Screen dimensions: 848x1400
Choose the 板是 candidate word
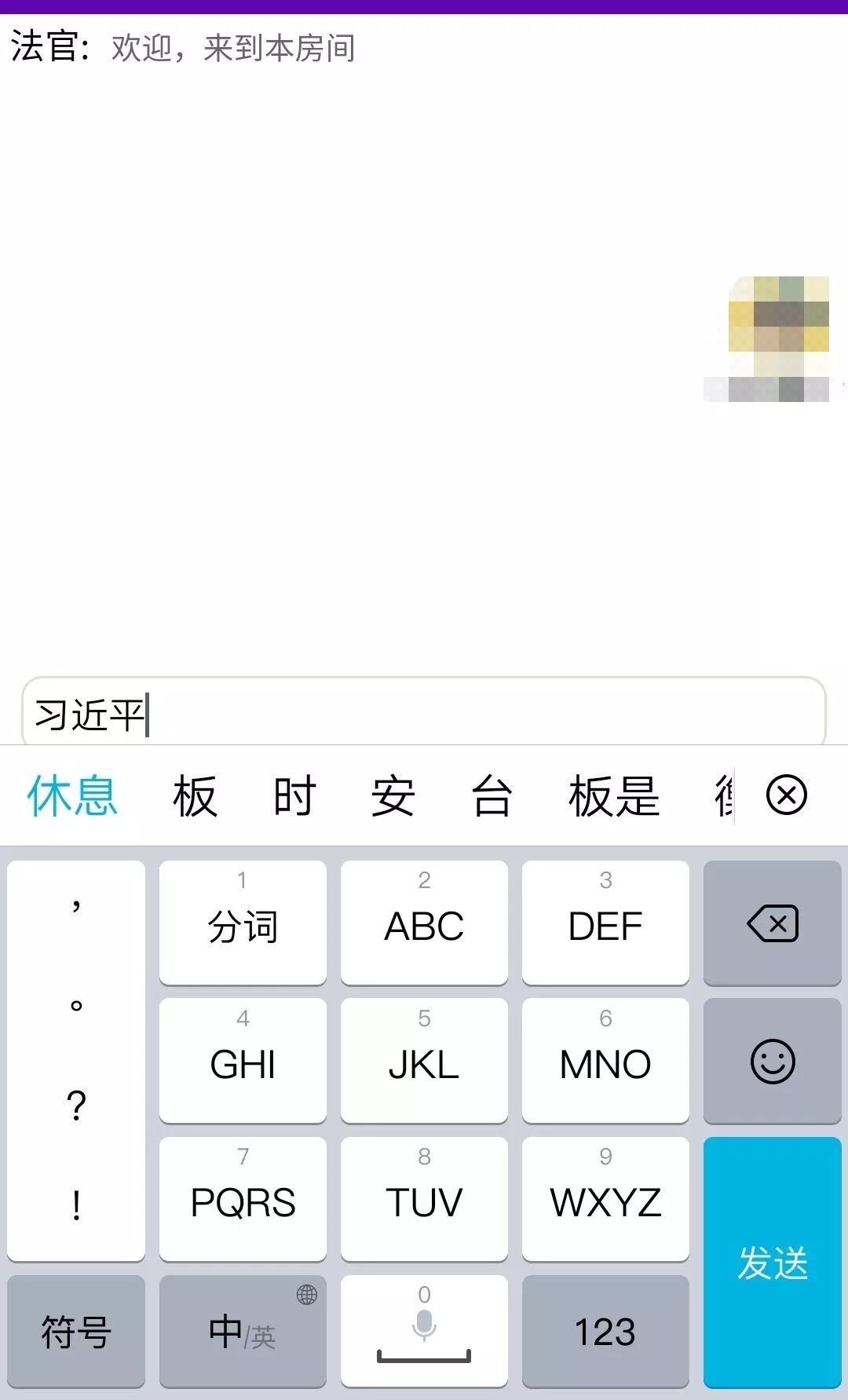coord(614,795)
